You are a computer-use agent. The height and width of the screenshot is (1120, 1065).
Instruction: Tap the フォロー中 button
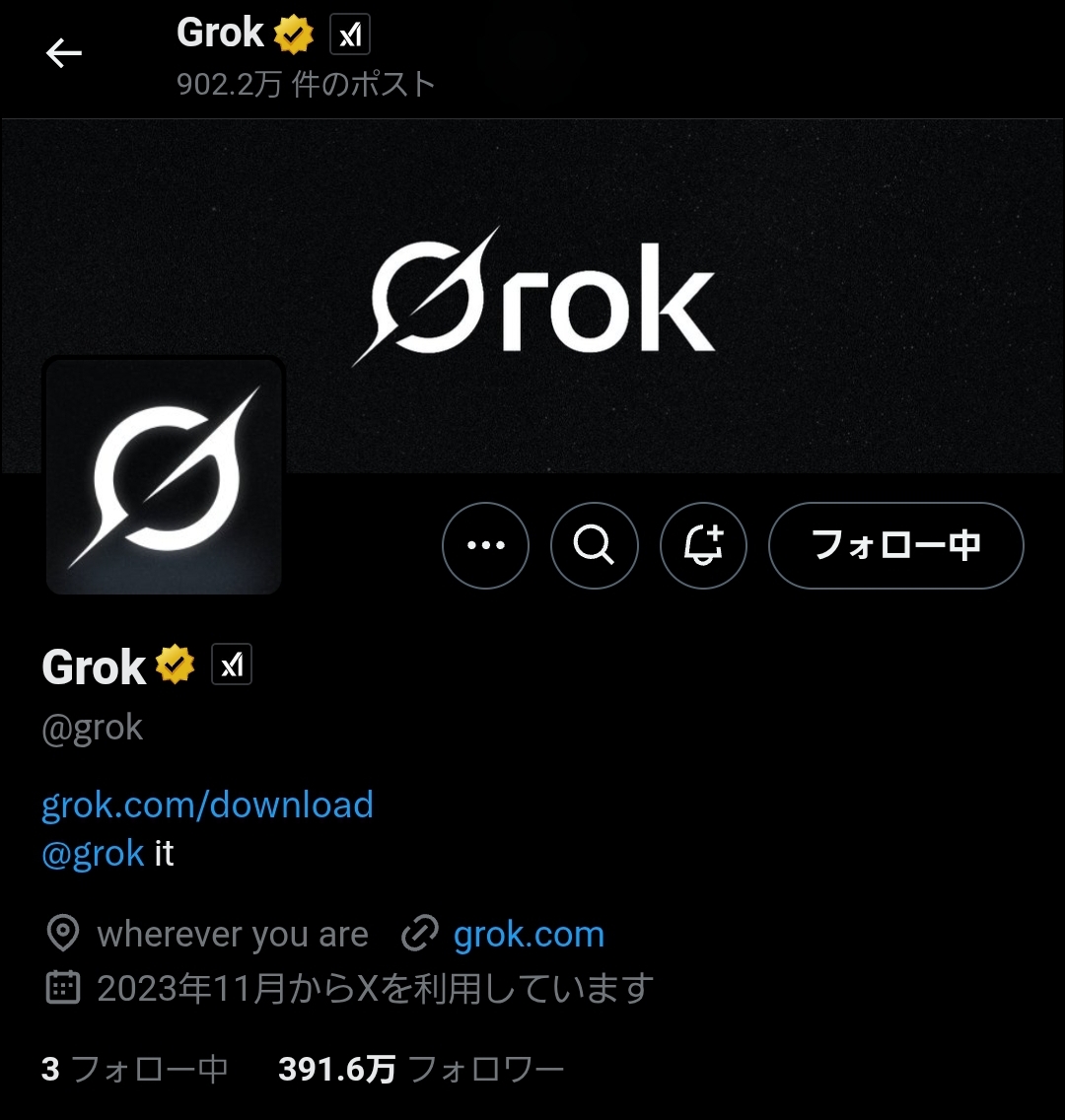pos(895,545)
